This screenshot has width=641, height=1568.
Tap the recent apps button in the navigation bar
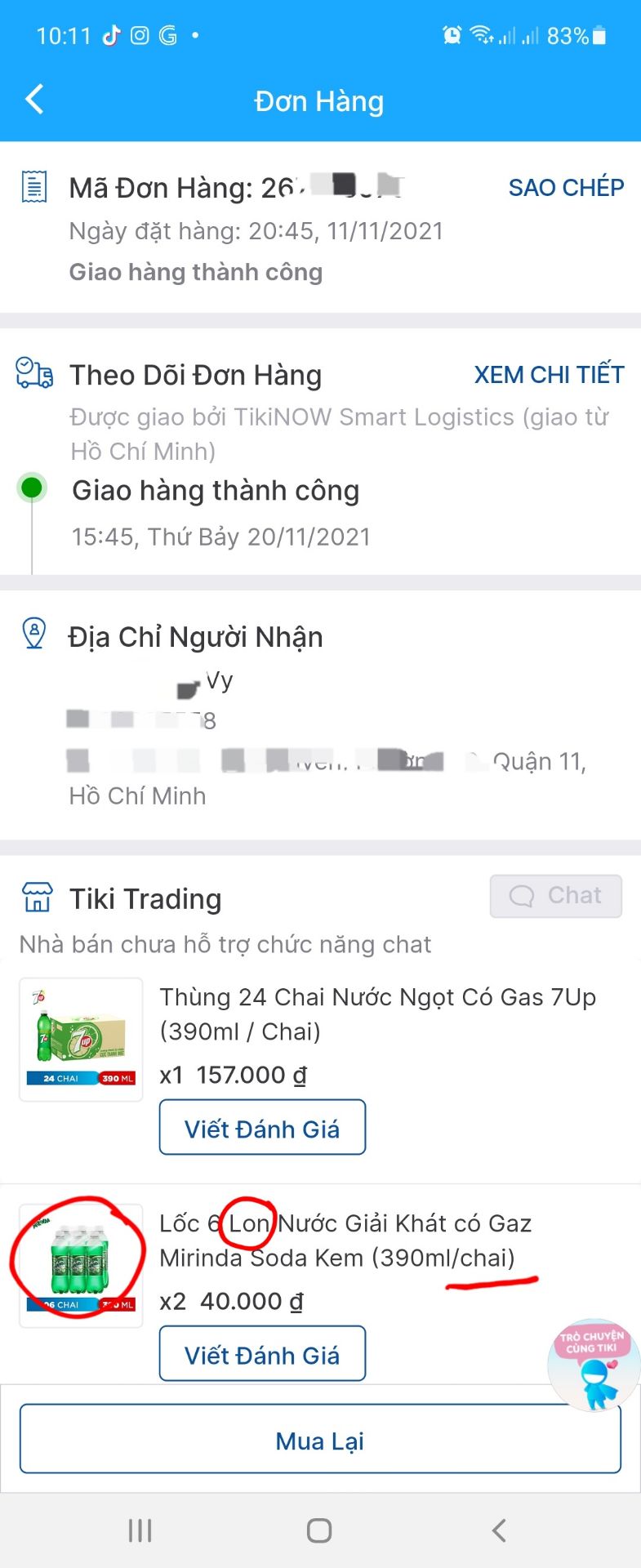140,1530
